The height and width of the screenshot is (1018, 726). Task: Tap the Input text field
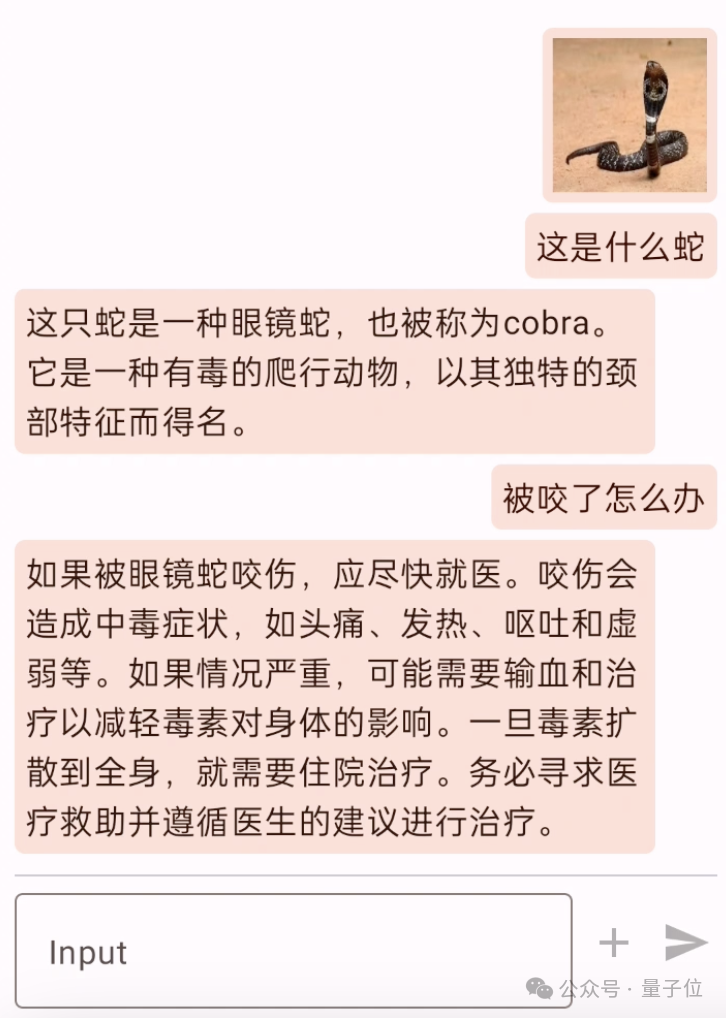tap(293, 950)
